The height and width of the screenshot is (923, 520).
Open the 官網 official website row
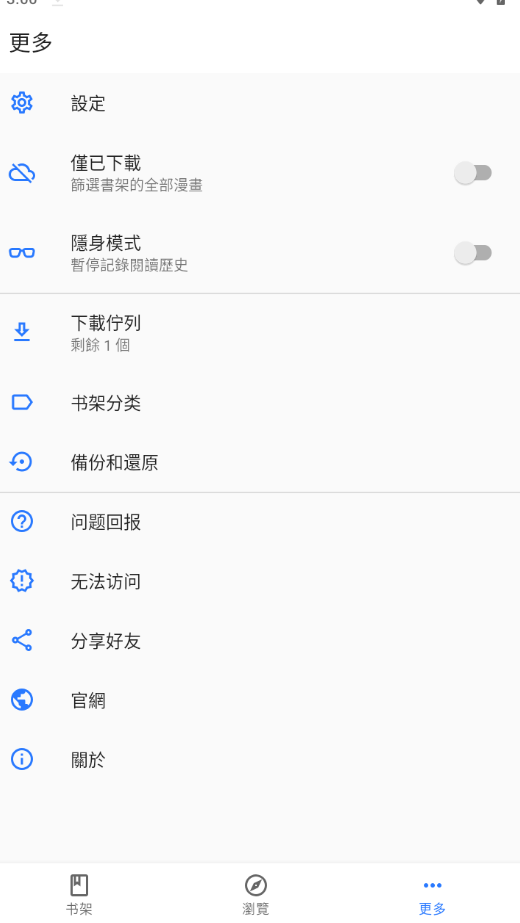pos(260,700)
